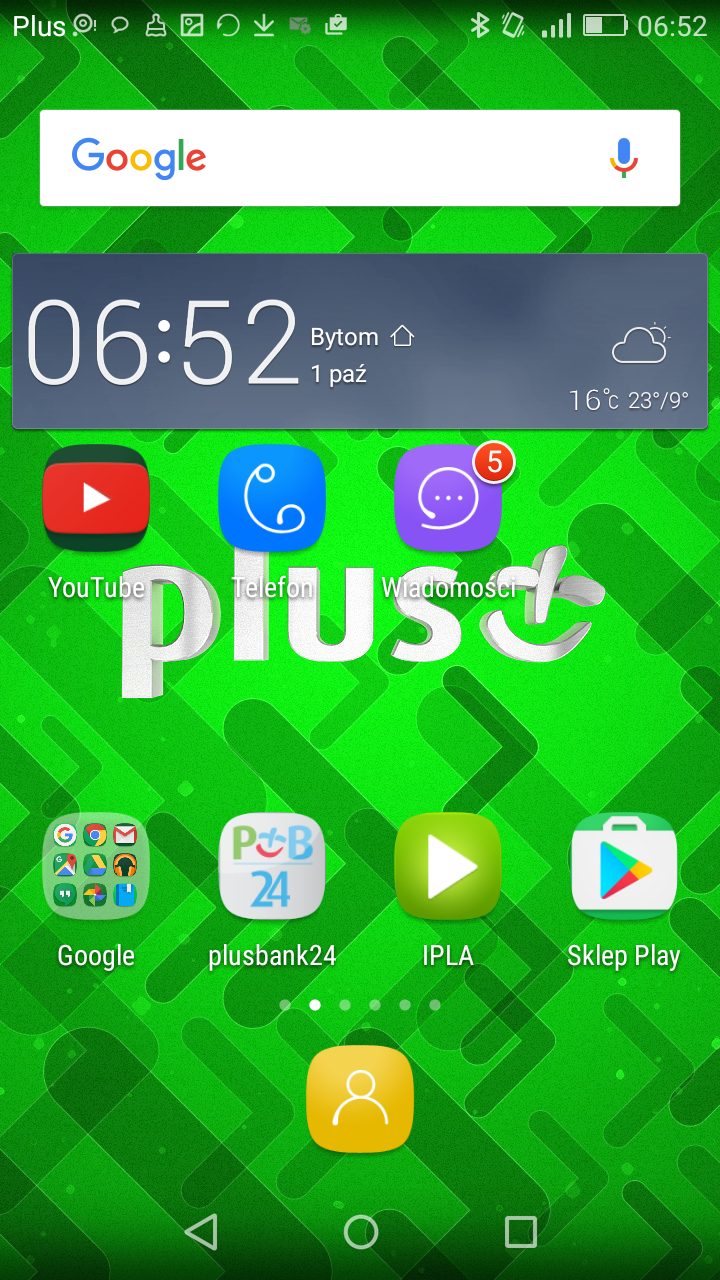Open the Telefon dialer app
Viewport: 720px width, 1280px height.
(x=272, y=498)
